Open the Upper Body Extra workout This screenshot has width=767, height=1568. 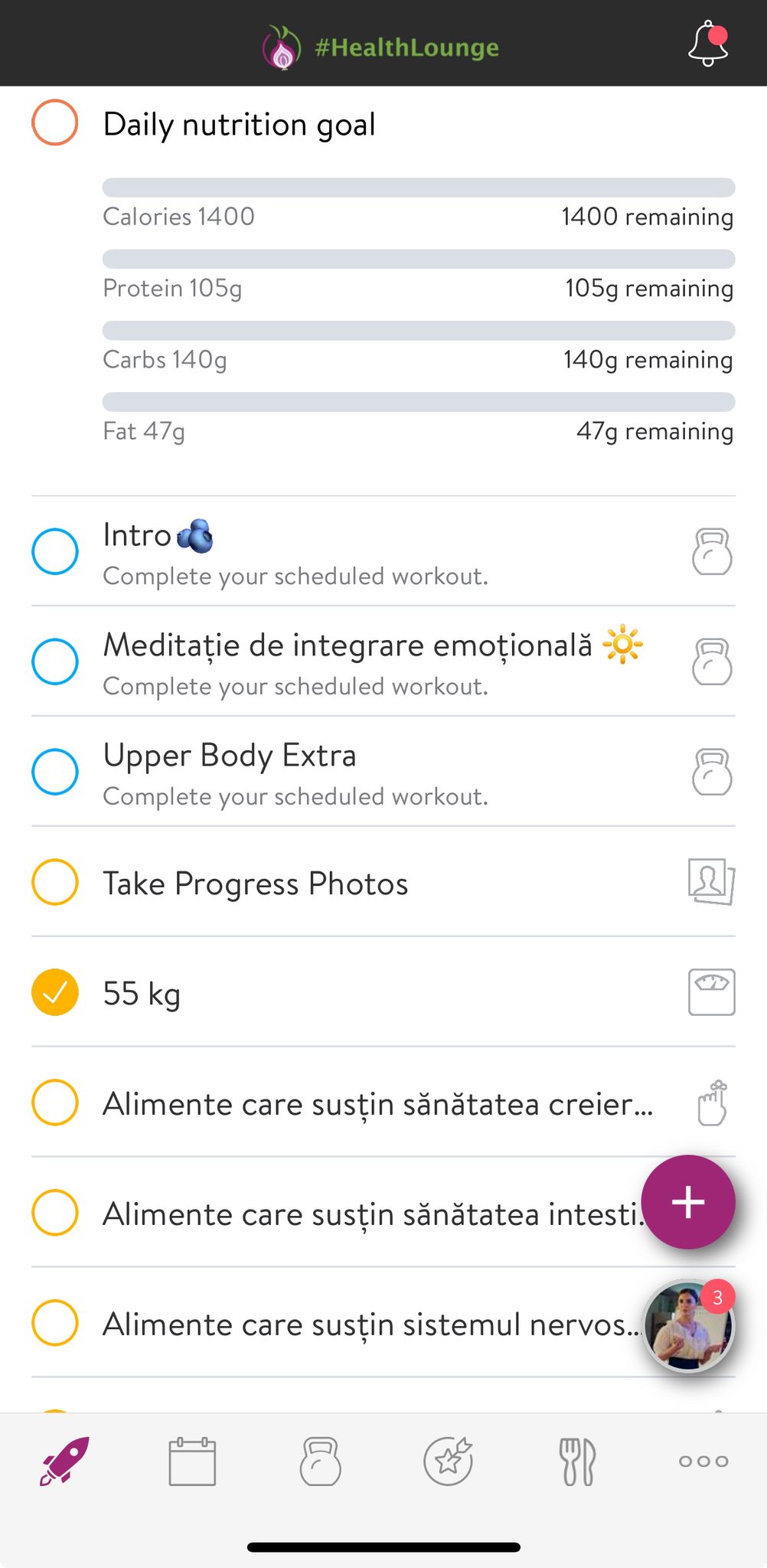295,772
